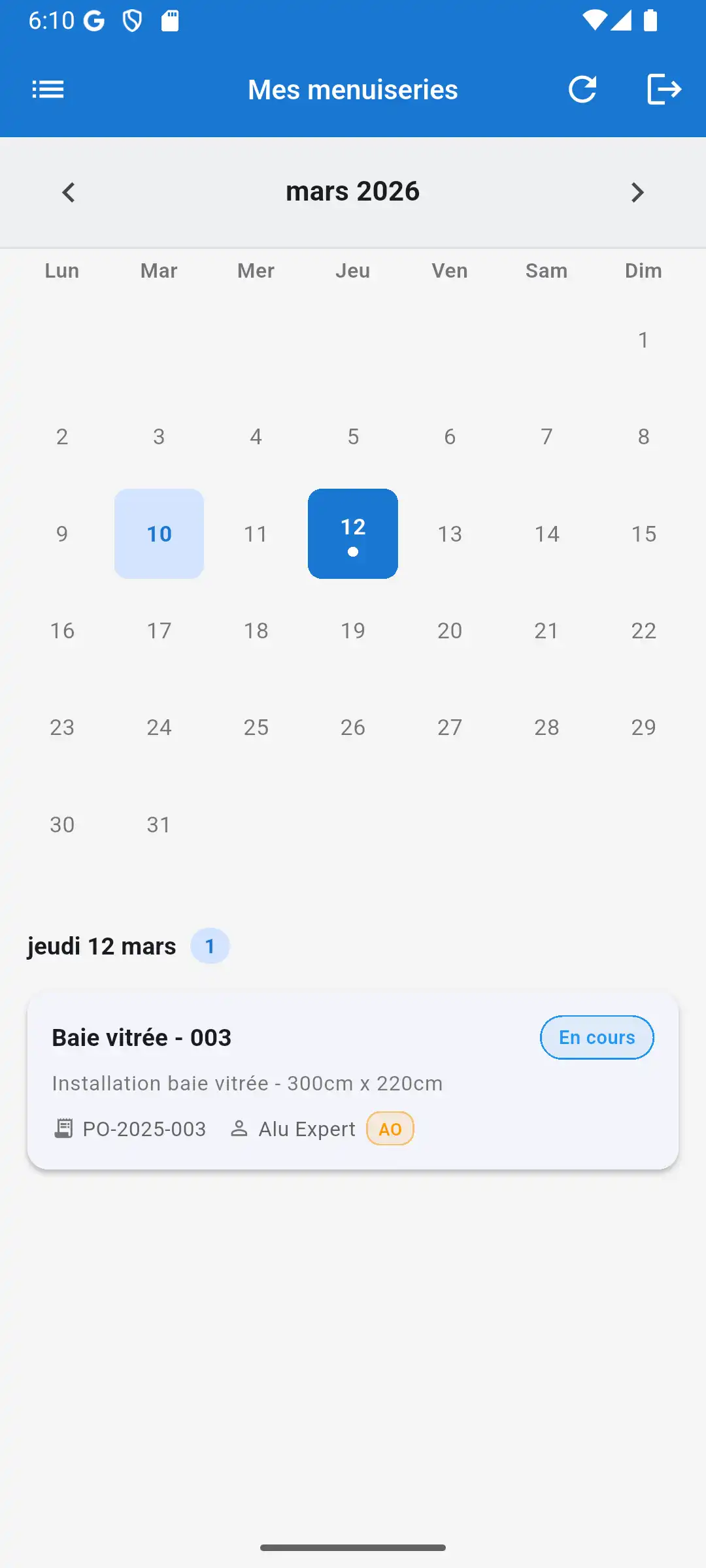The image size is (706, 1568).
Task: Select March 10 on the calendar
Action: tap(159, 534)
